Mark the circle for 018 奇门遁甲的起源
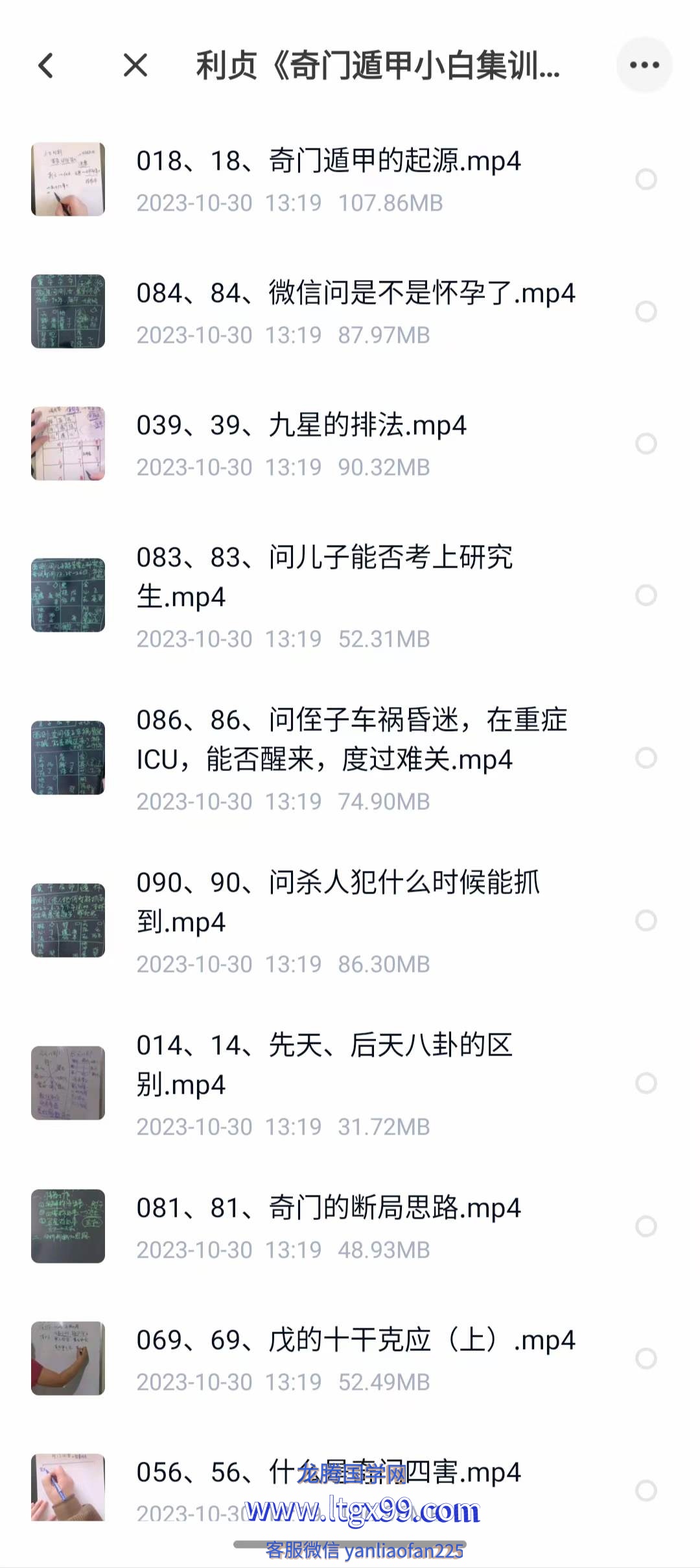The height and width of the screenshot is (1568, 700). tap(646, 179)
